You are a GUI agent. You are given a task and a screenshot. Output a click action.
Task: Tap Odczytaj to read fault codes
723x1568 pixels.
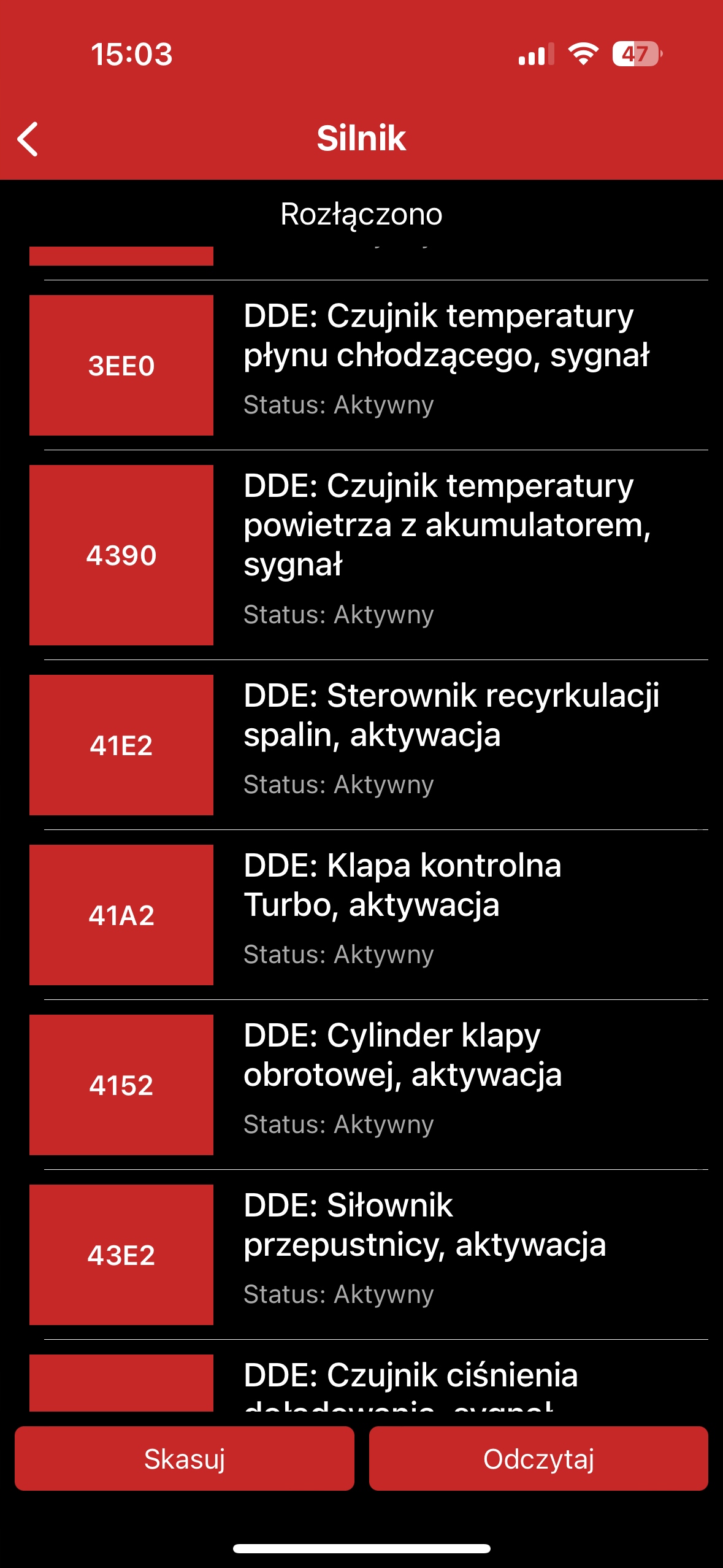[538, 1458]
